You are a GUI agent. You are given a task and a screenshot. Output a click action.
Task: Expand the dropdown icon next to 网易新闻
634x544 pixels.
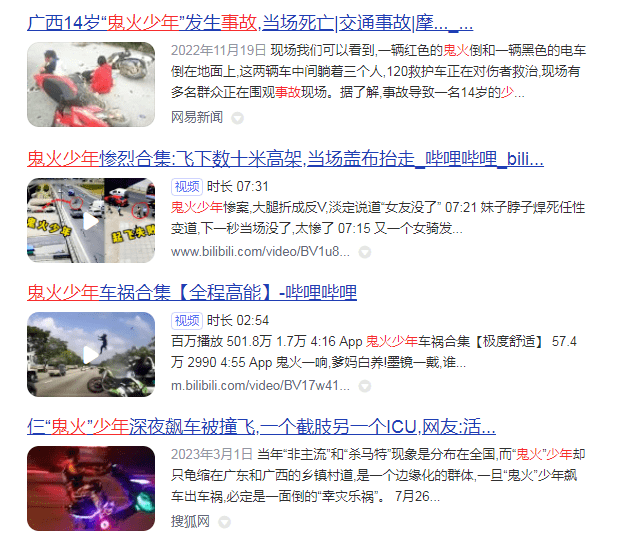238,118
